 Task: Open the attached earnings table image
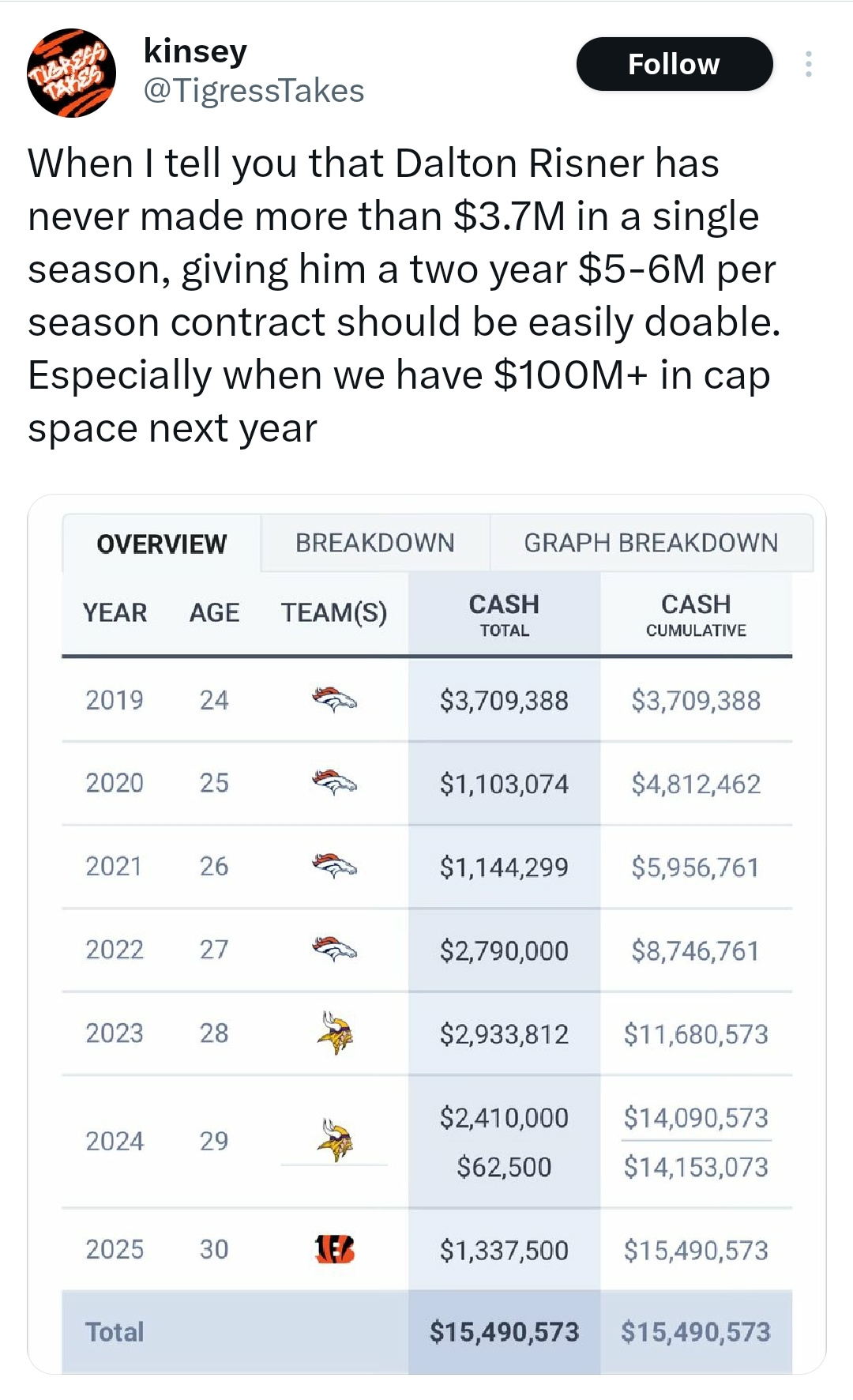[426, 932]
